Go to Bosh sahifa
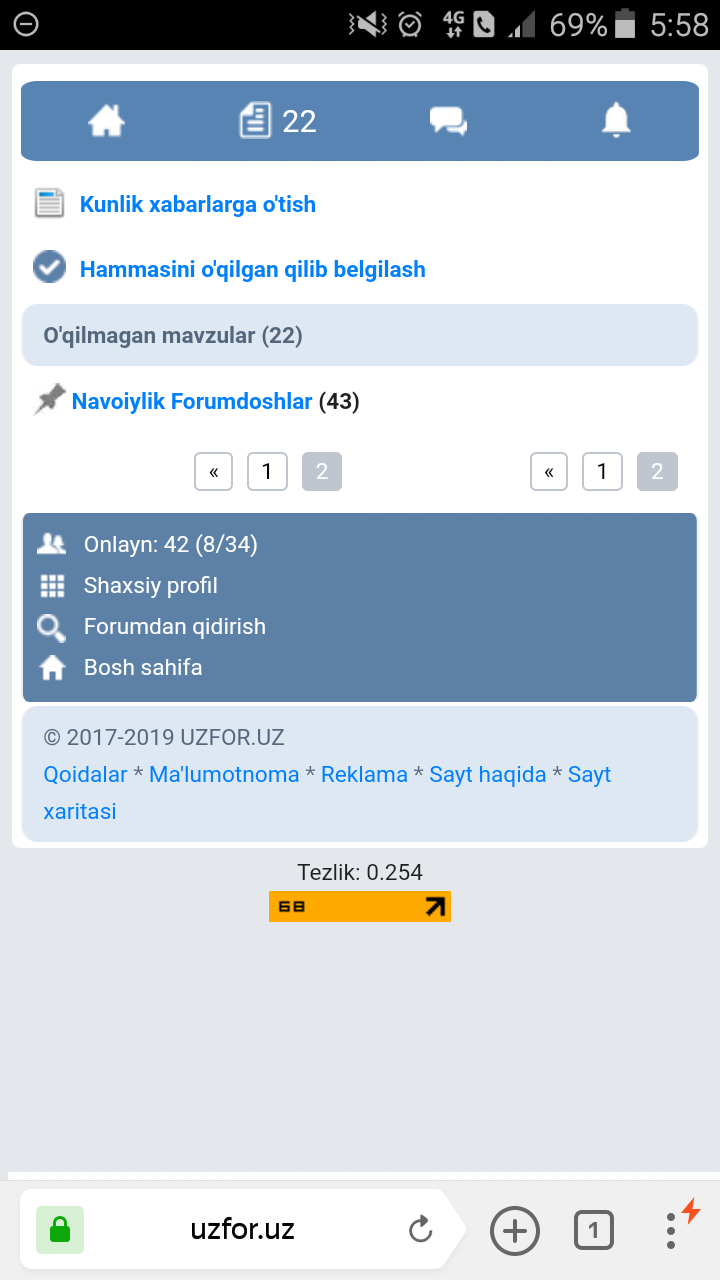 click(142, 667)
